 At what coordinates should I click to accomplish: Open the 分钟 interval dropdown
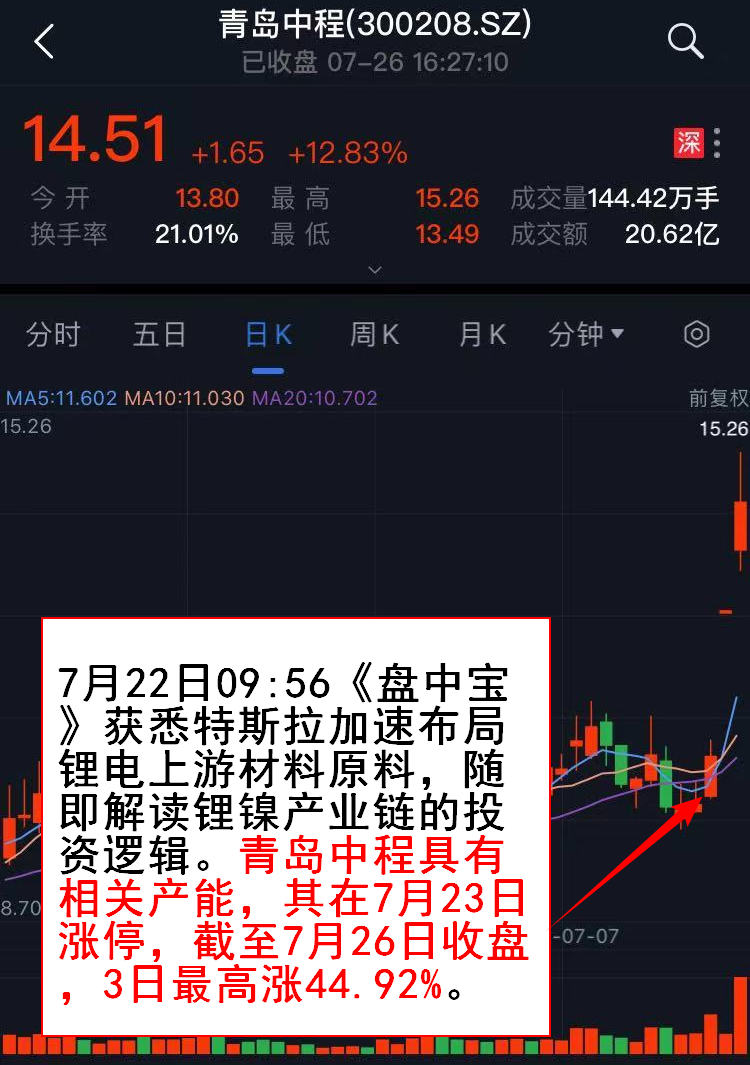tap(586, 335)
